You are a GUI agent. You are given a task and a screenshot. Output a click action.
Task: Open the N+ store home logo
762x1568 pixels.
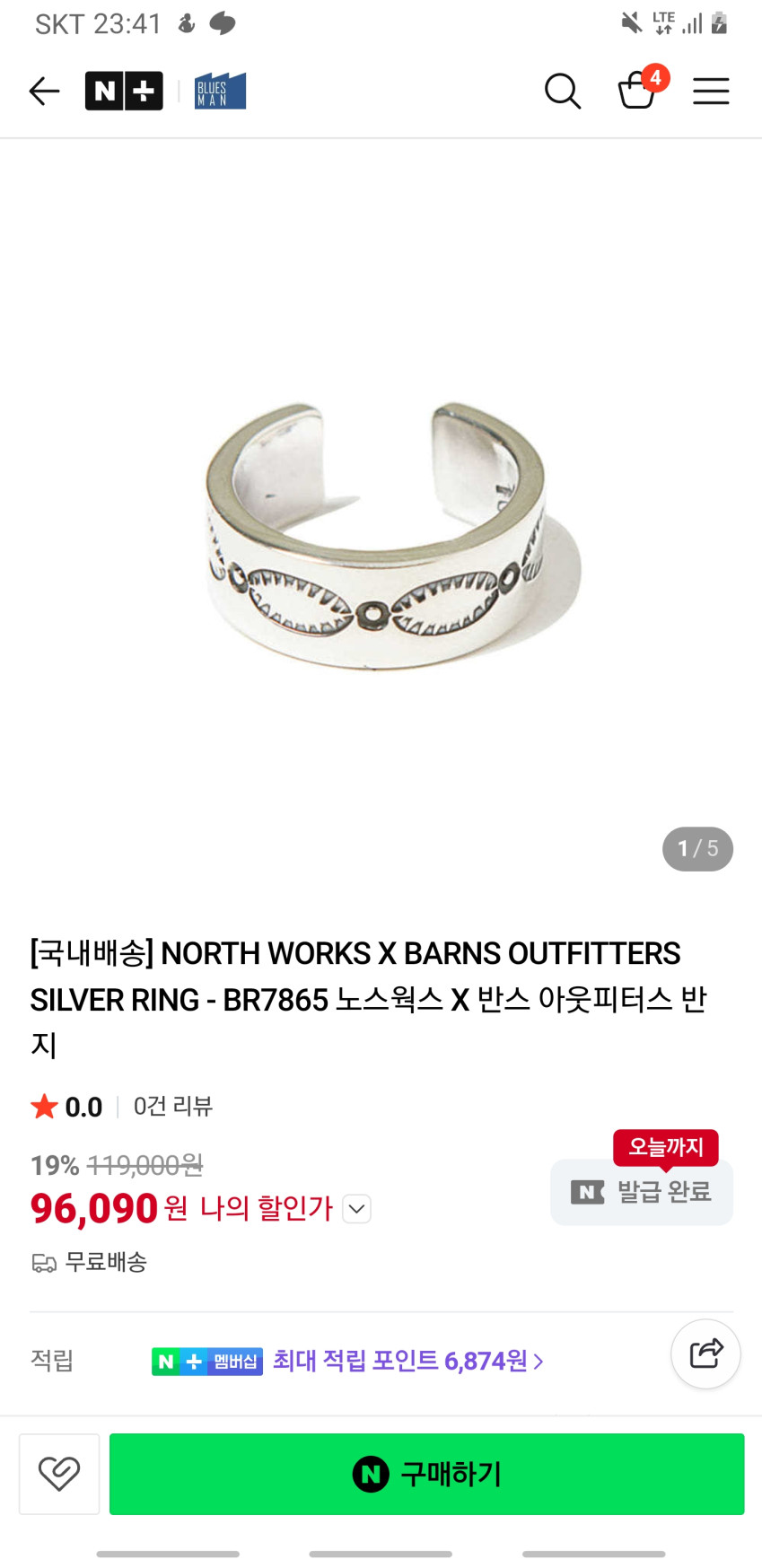click(124, 91)
